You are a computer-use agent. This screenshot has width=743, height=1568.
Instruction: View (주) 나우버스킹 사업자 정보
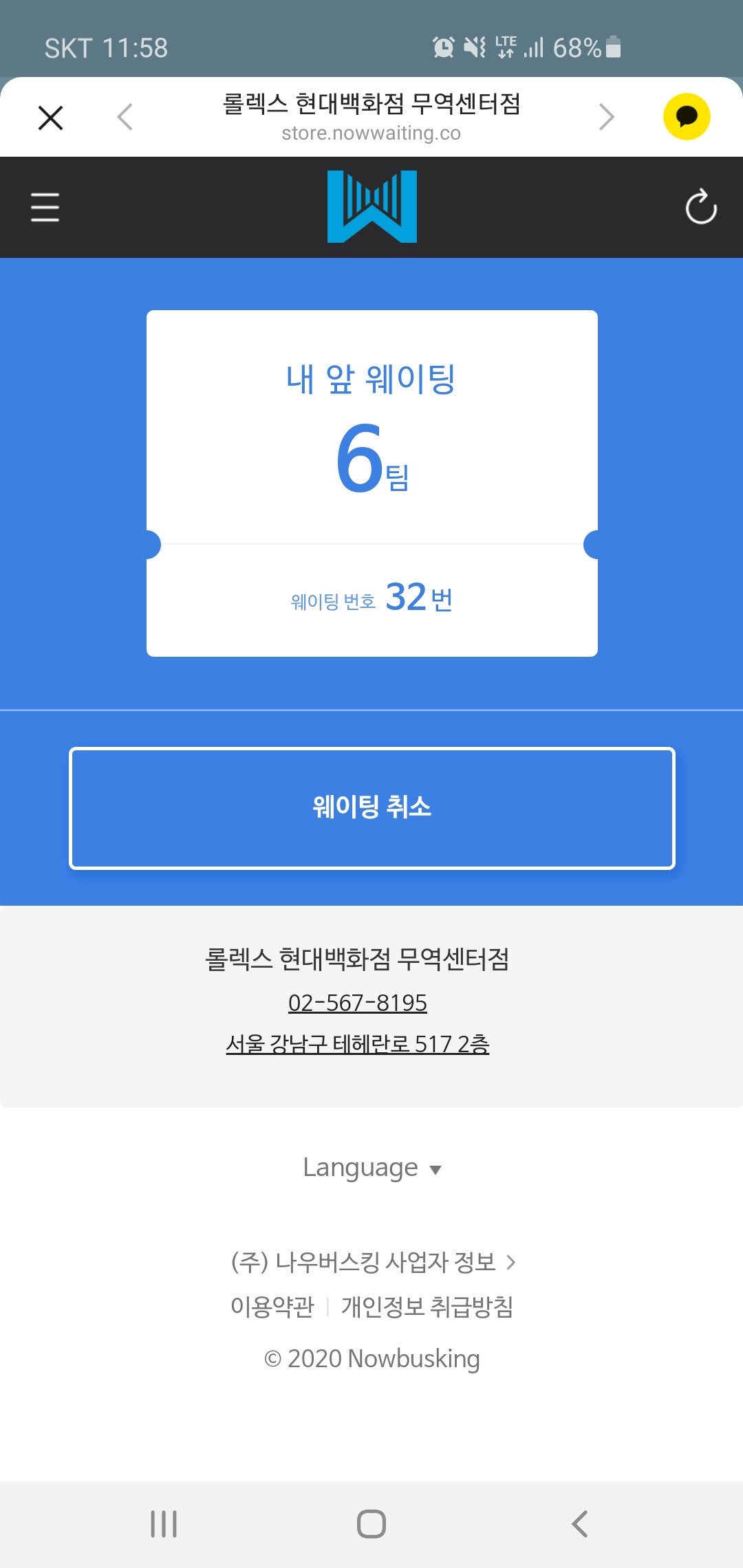click(x=373, y=1262)
